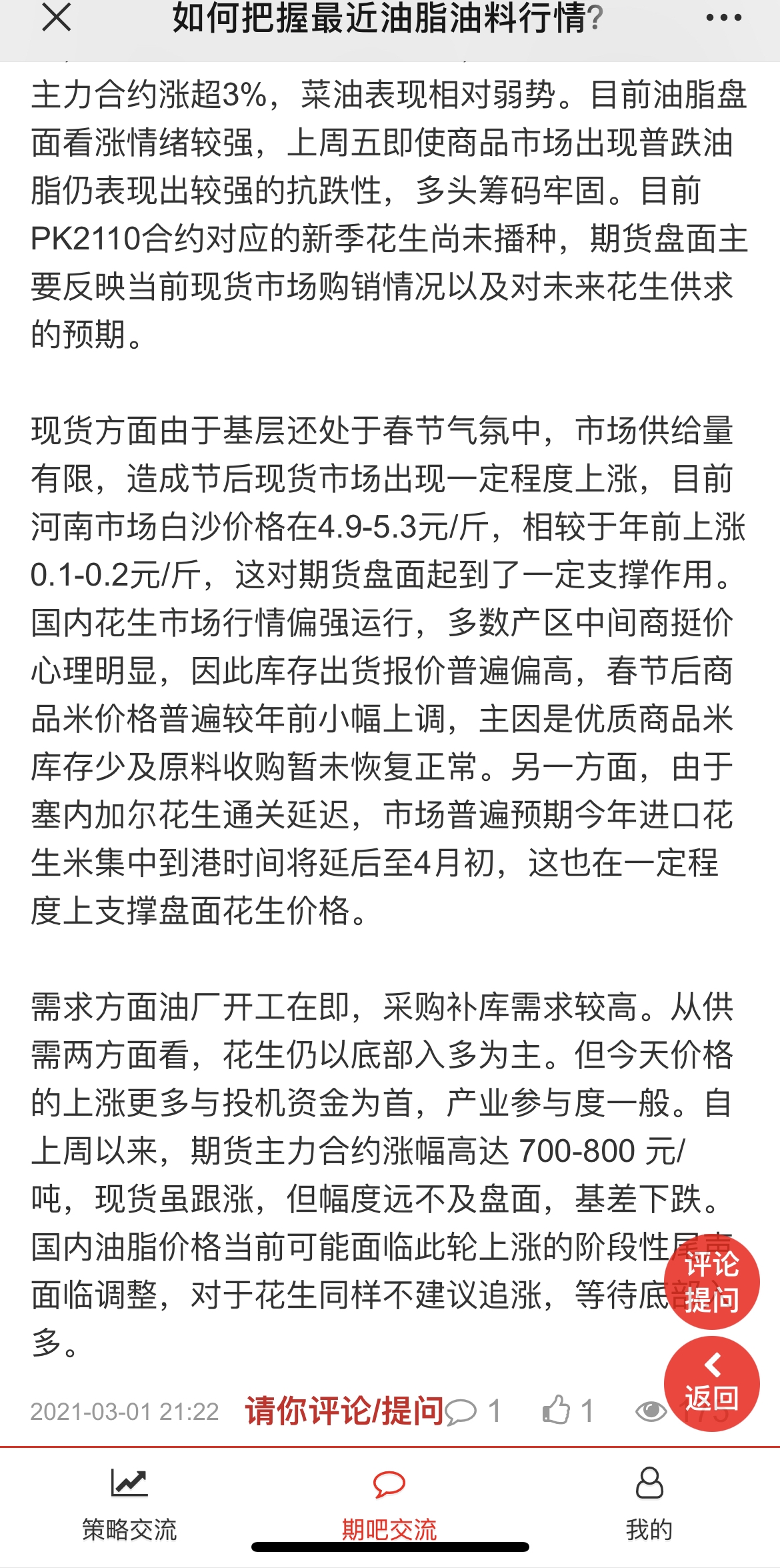Open the comment bubble icon
This screenshot has width=780, height=1568.
461,1411
